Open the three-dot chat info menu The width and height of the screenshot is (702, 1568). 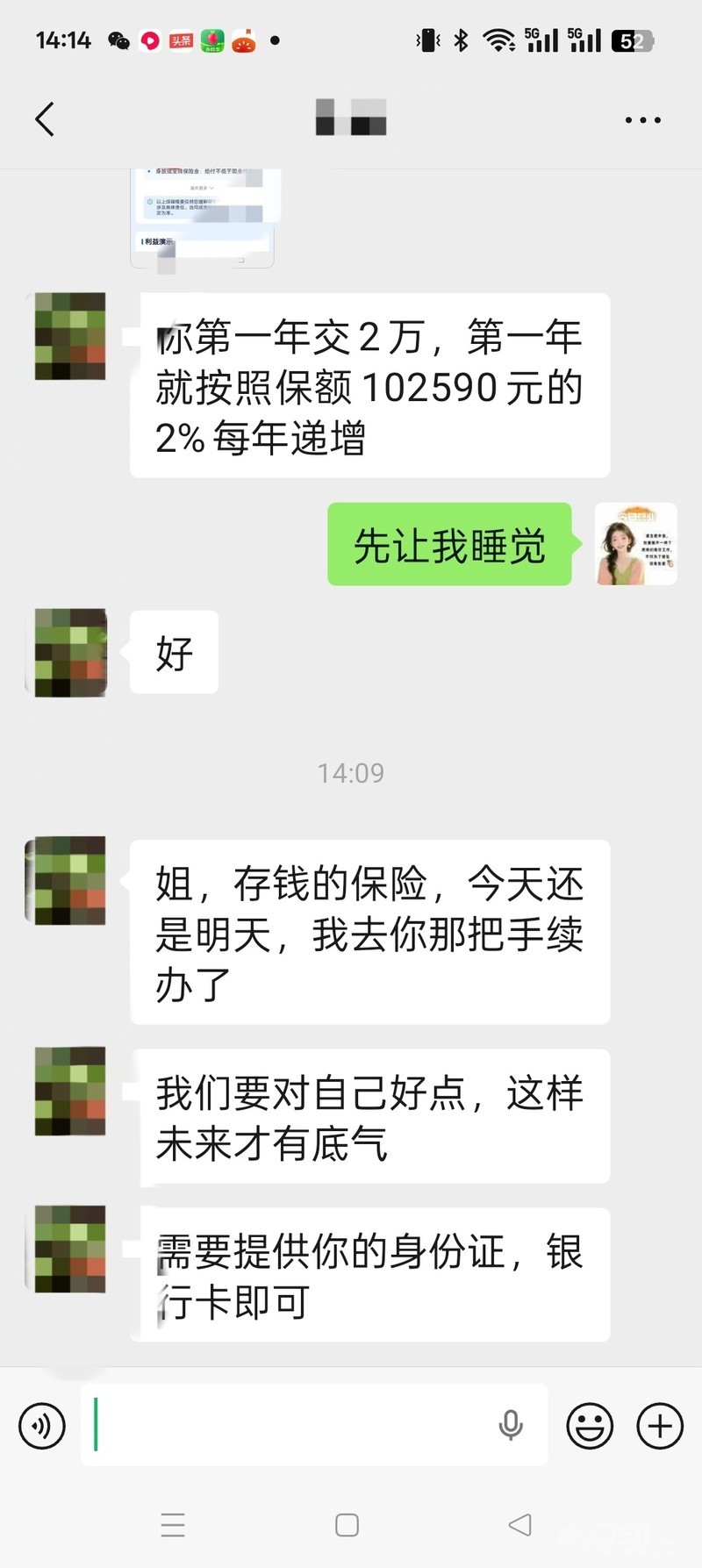pos(642,120)
